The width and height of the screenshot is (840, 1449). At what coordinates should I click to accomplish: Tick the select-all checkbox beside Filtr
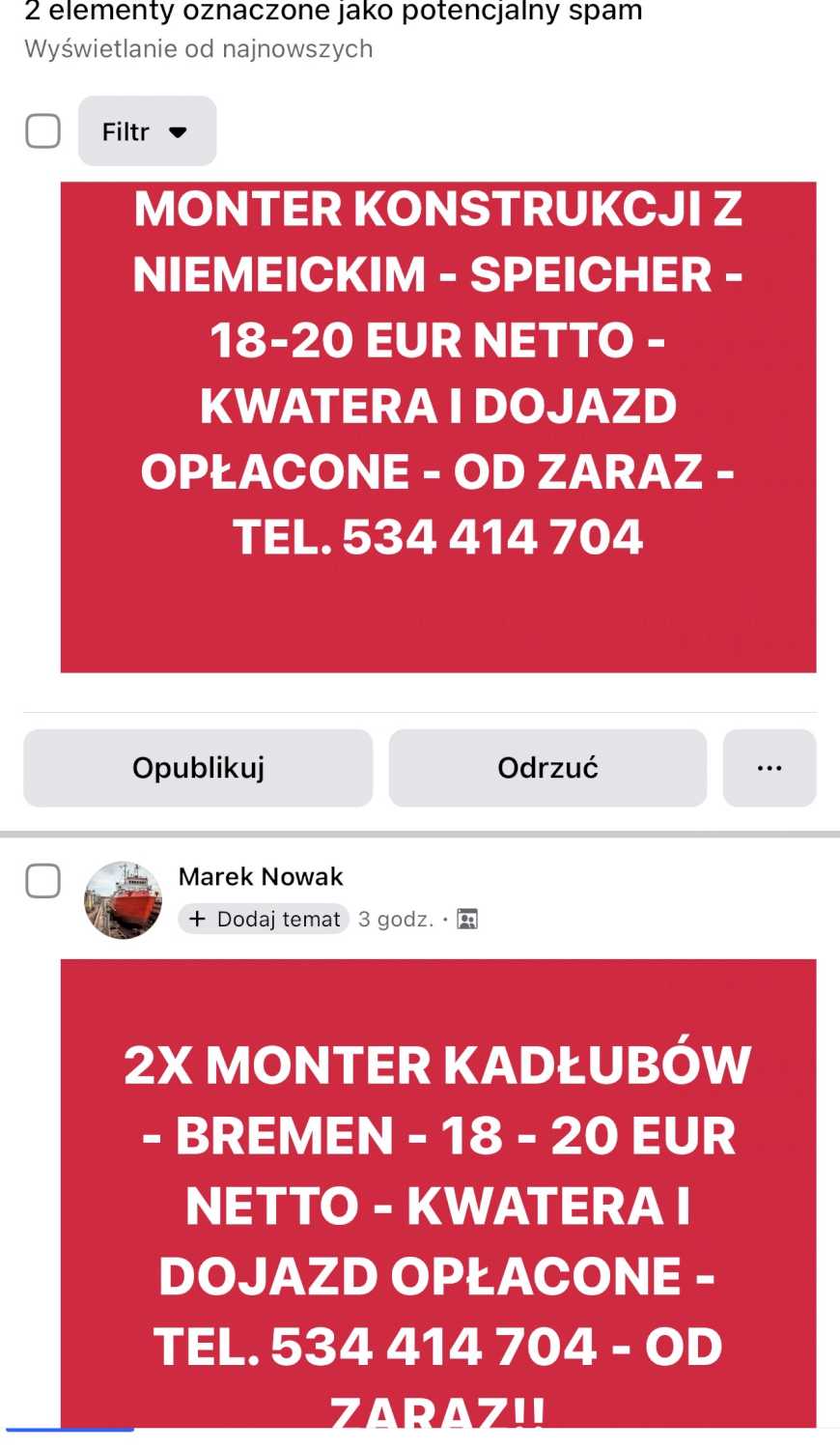pos(42,130)
